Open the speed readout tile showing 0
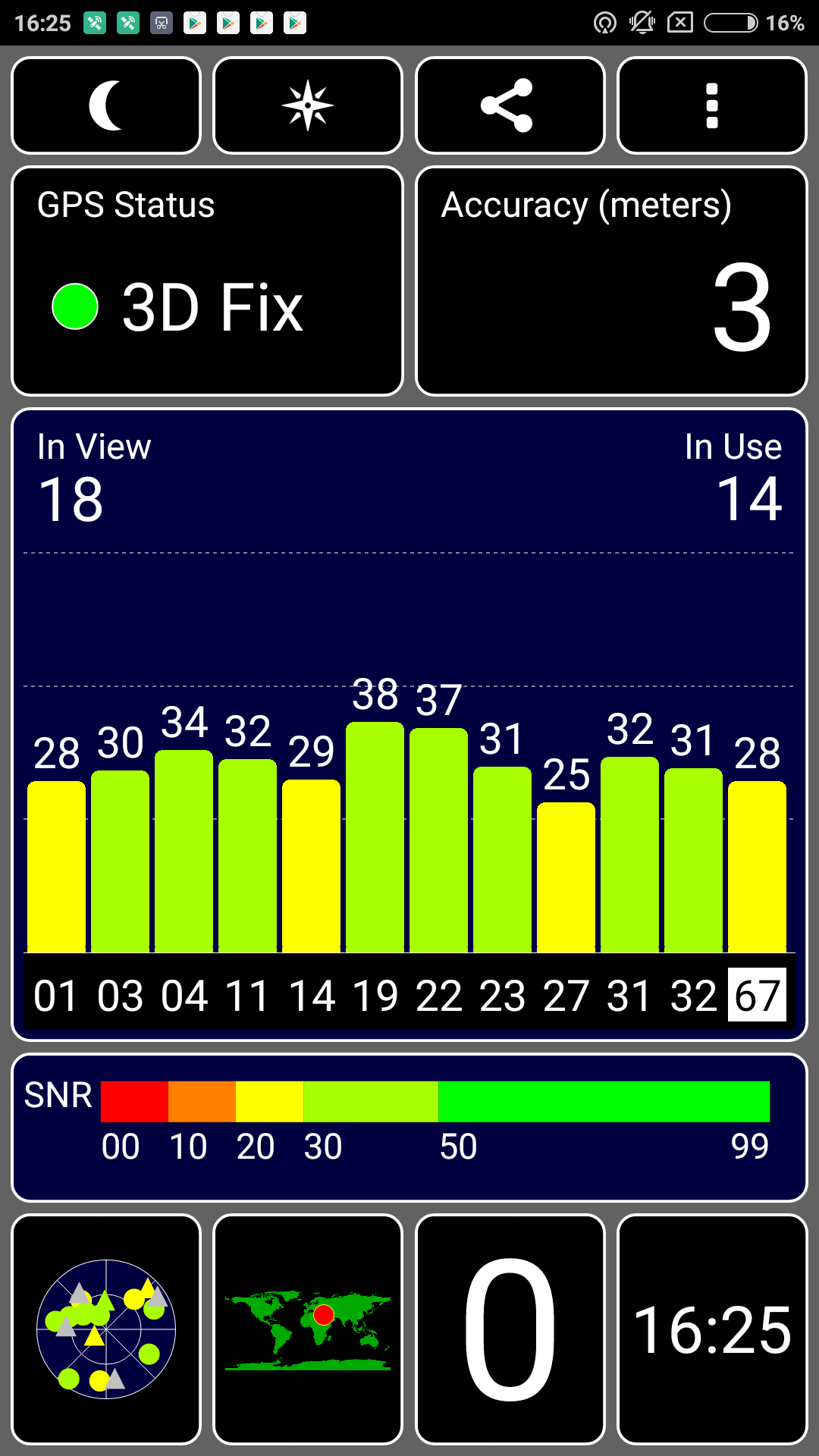Image resolution: width=819 pixels, height=1456 pixels. pyautogui.click(x=510, y=1329)
